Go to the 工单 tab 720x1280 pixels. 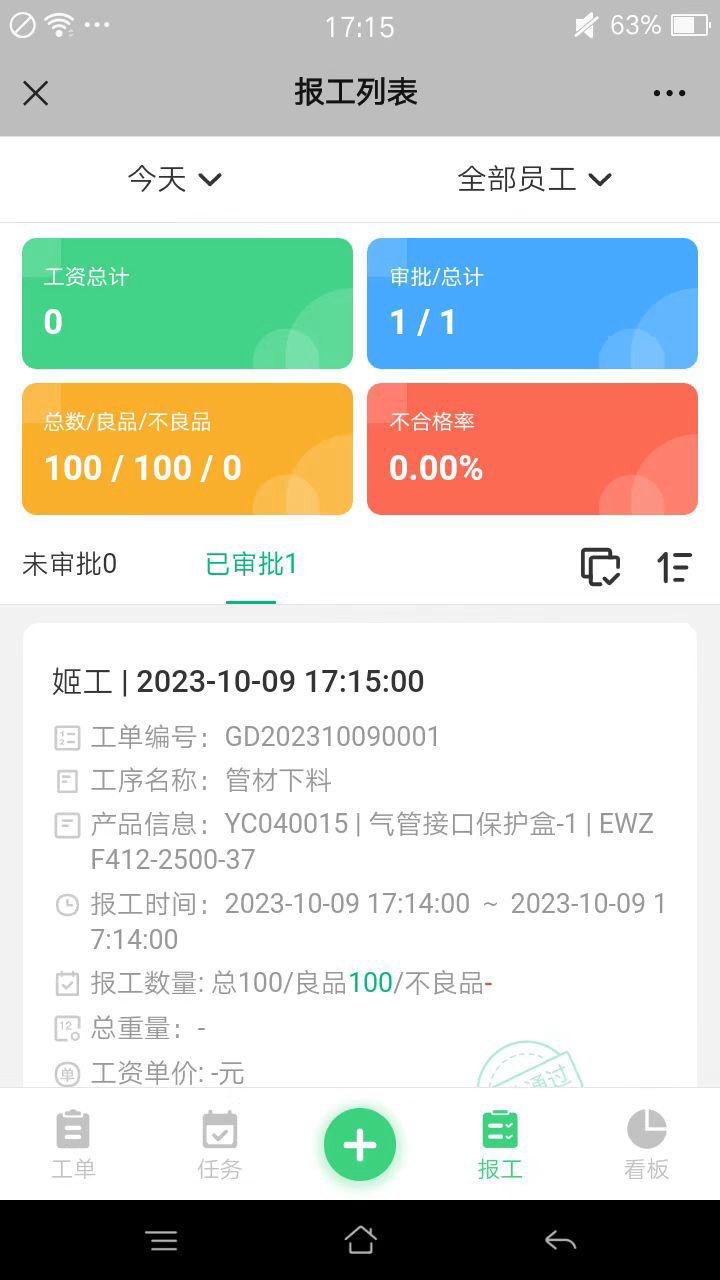[x=73, y=1144]
